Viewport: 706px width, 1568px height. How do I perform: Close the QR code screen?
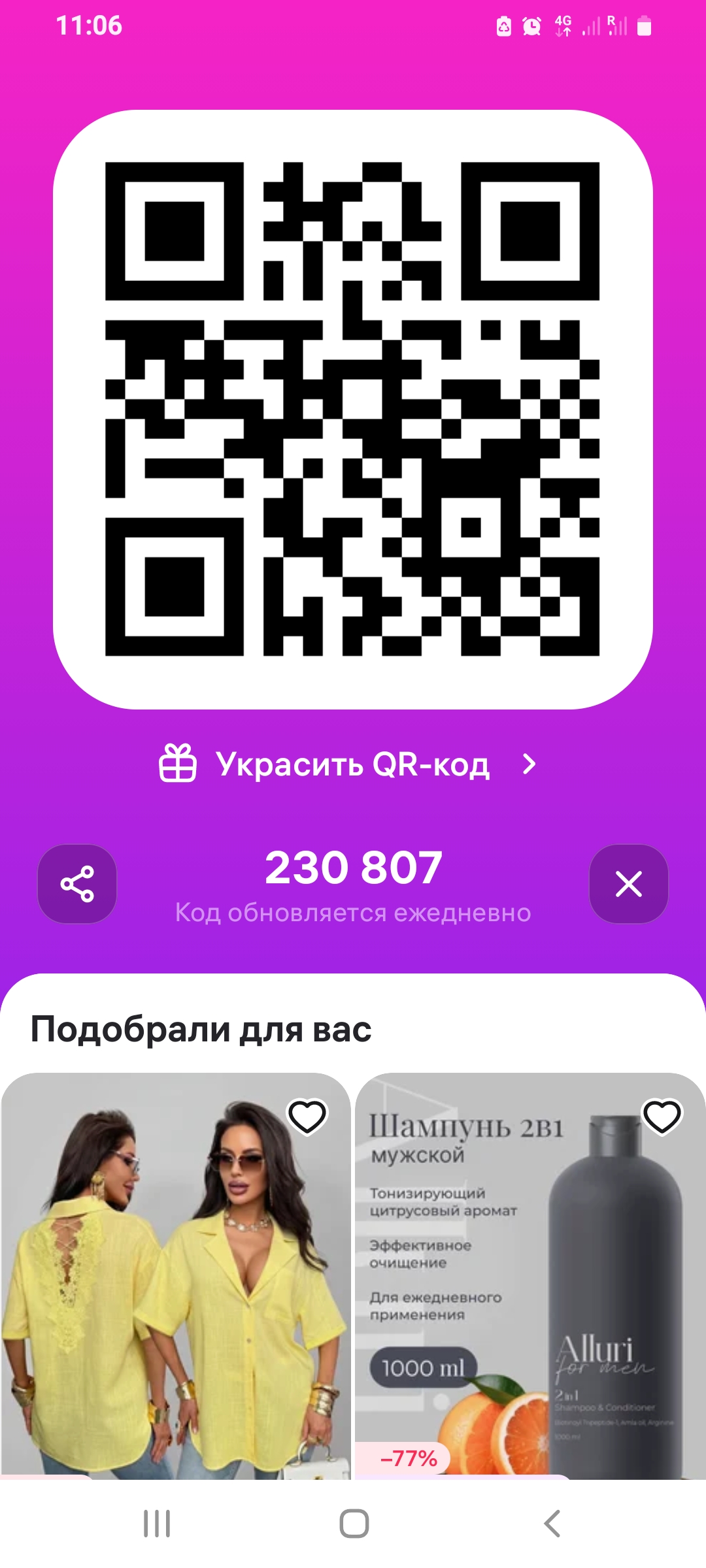628,884
